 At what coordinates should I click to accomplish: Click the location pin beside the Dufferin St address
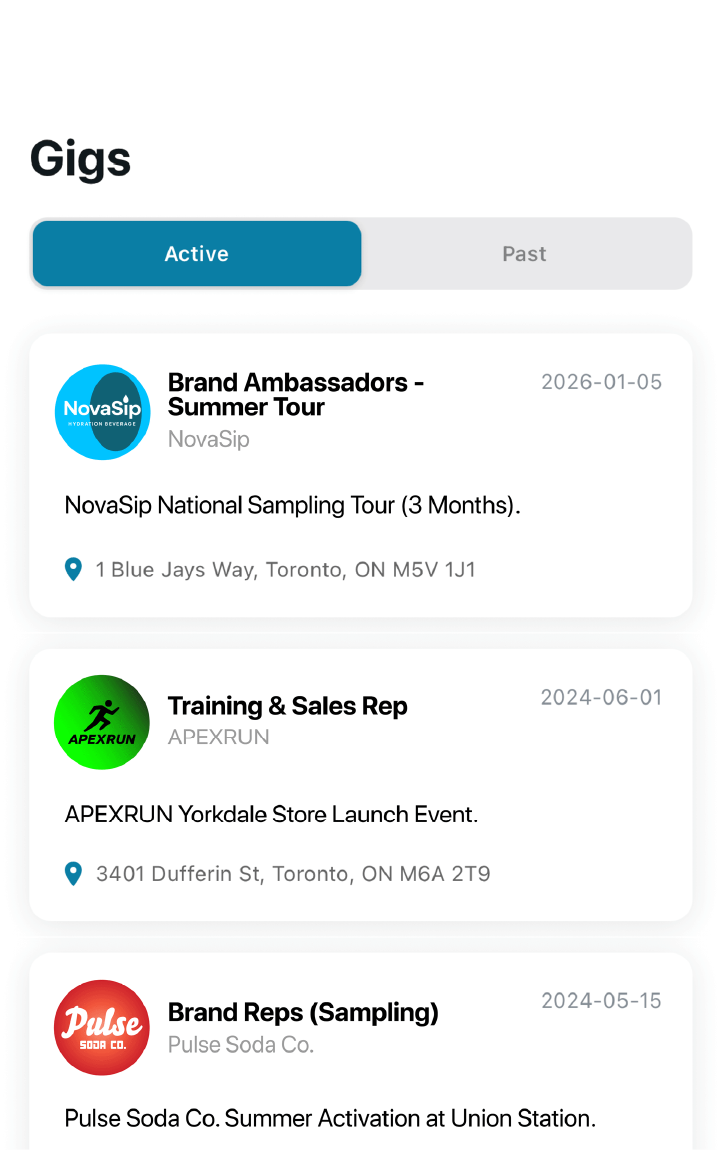(72, 873)
